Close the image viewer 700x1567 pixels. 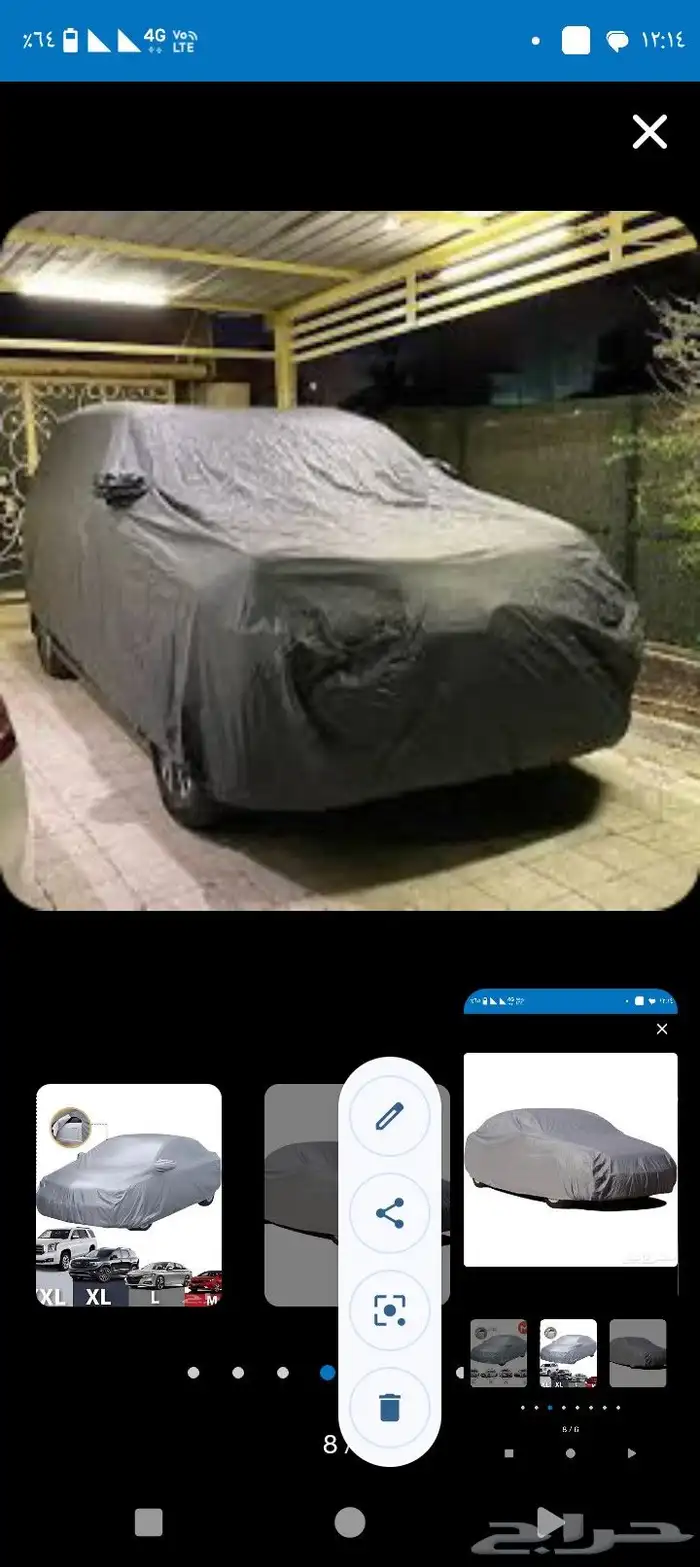(x=649, y=131)
